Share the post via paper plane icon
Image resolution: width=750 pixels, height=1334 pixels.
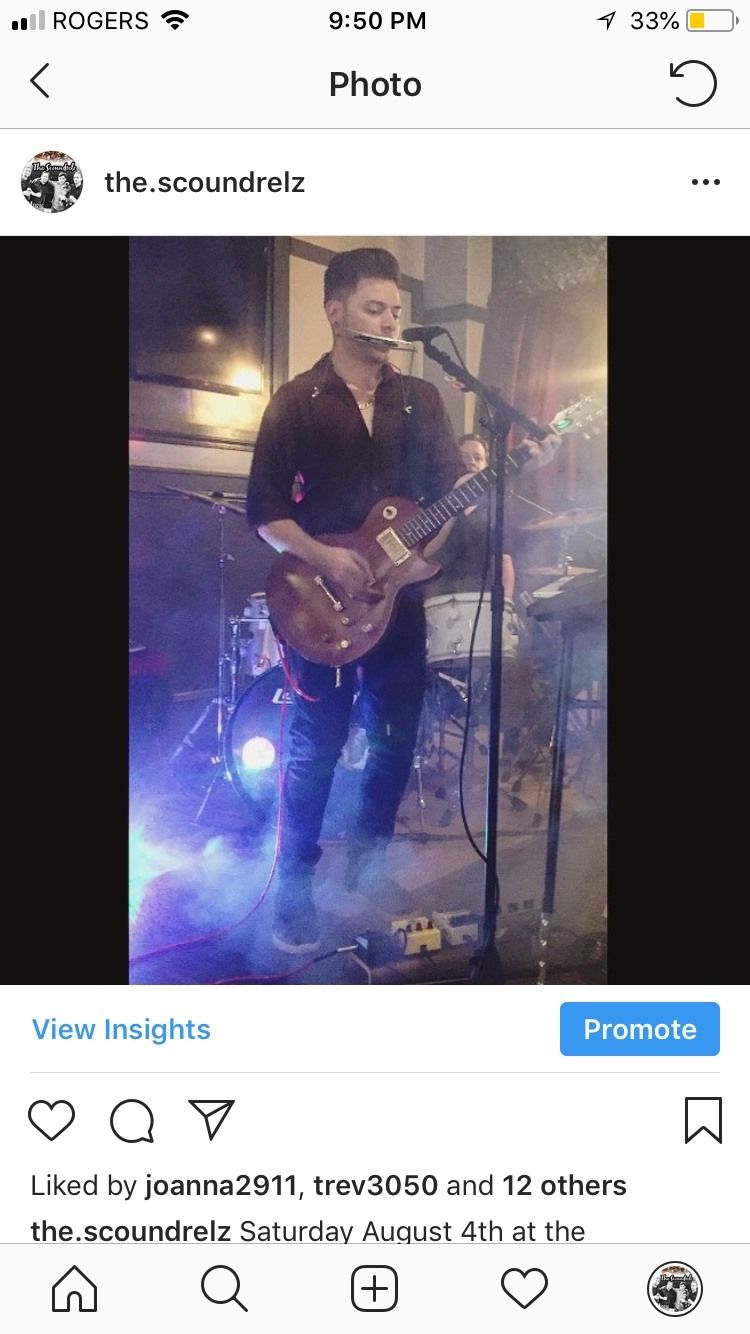coord(211,1120)
